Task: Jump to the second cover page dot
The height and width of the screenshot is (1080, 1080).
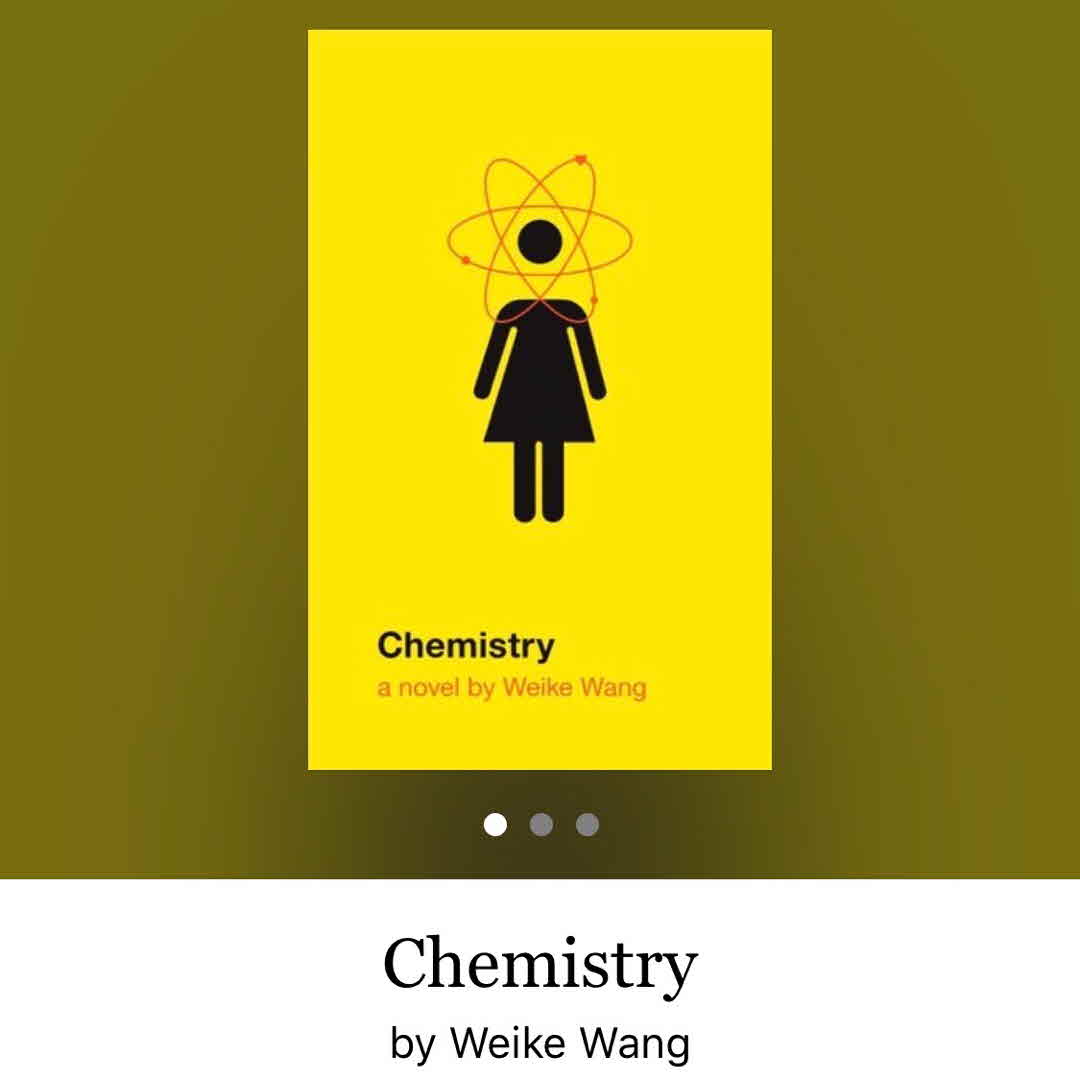Action: (x=541, y=825)
